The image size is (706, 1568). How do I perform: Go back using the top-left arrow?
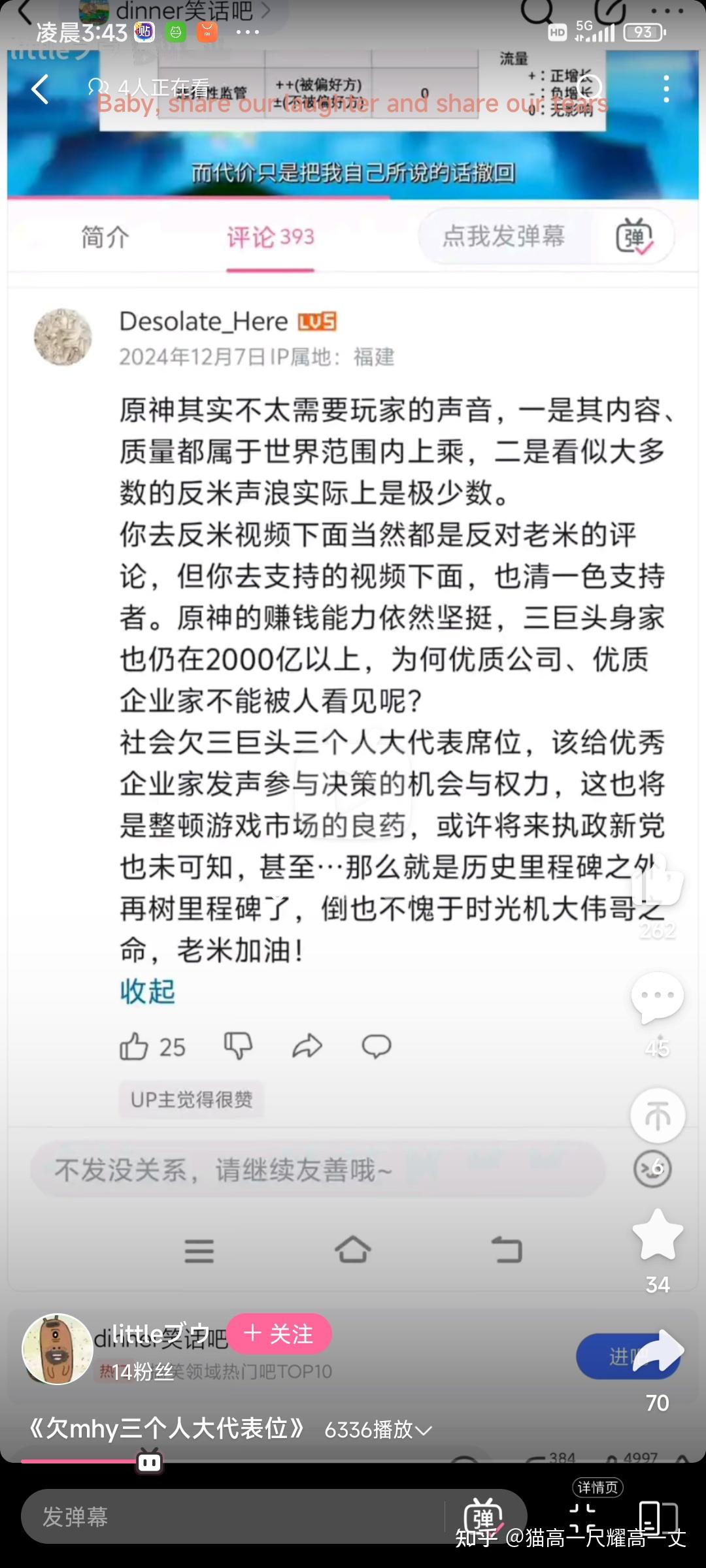40,89
